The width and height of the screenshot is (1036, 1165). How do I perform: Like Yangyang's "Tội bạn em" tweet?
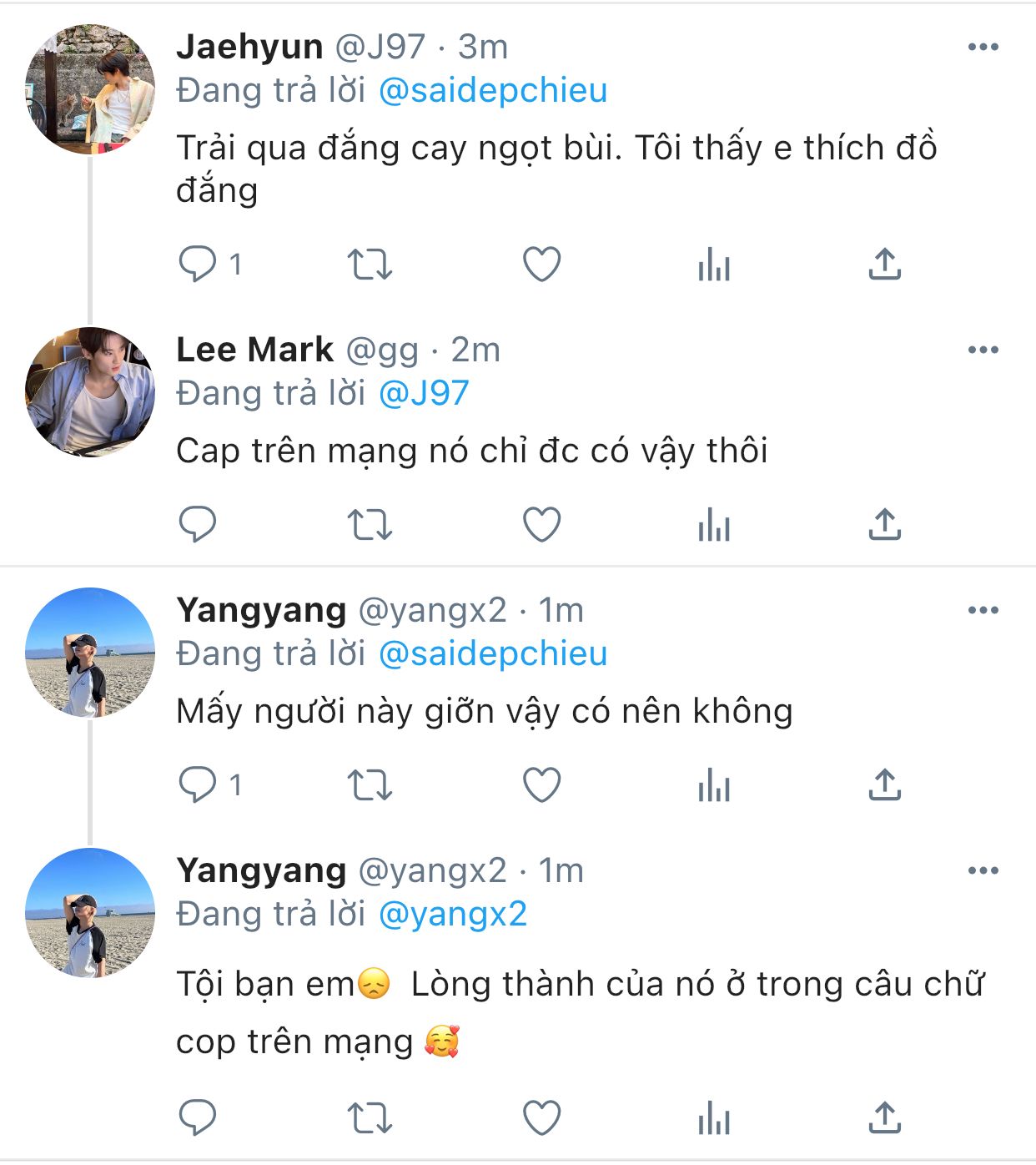pyautogui.click(x=541, y=1118)
